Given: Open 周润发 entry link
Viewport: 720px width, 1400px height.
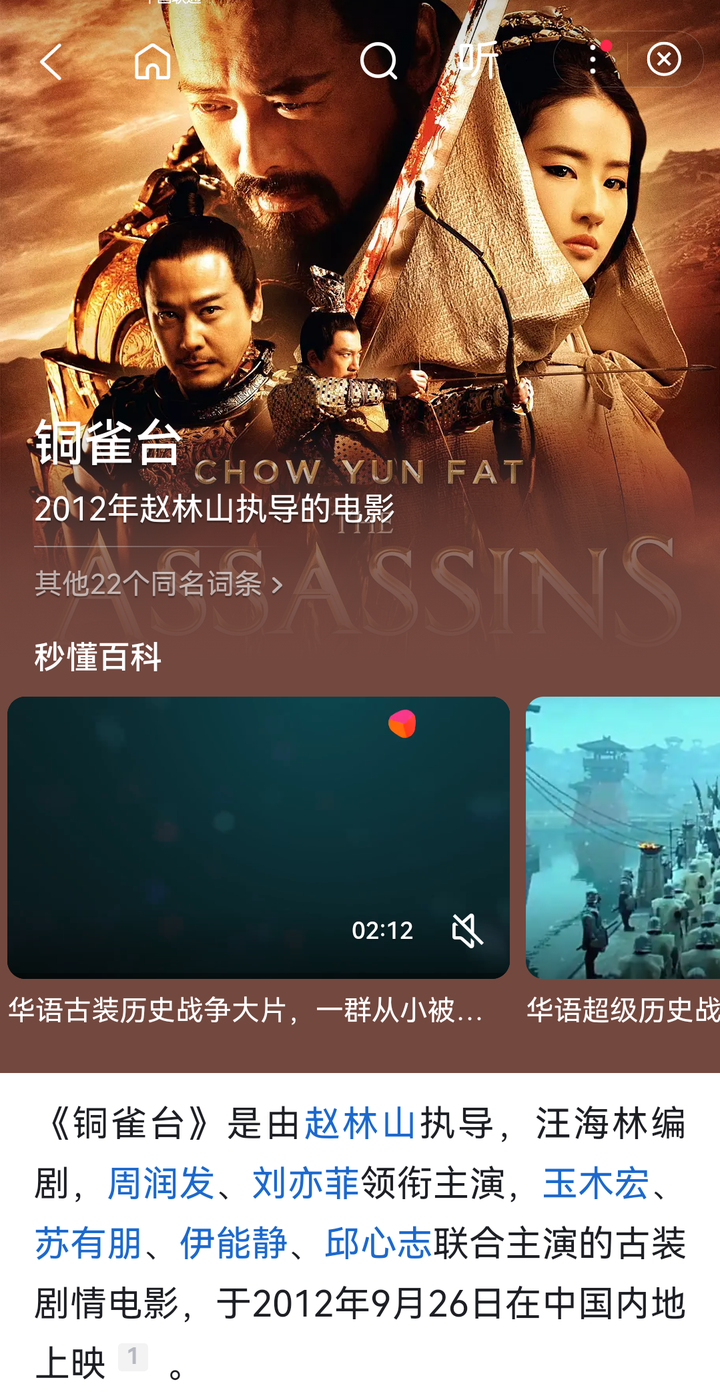Looking at the screenshot, I should point(161,1184).
